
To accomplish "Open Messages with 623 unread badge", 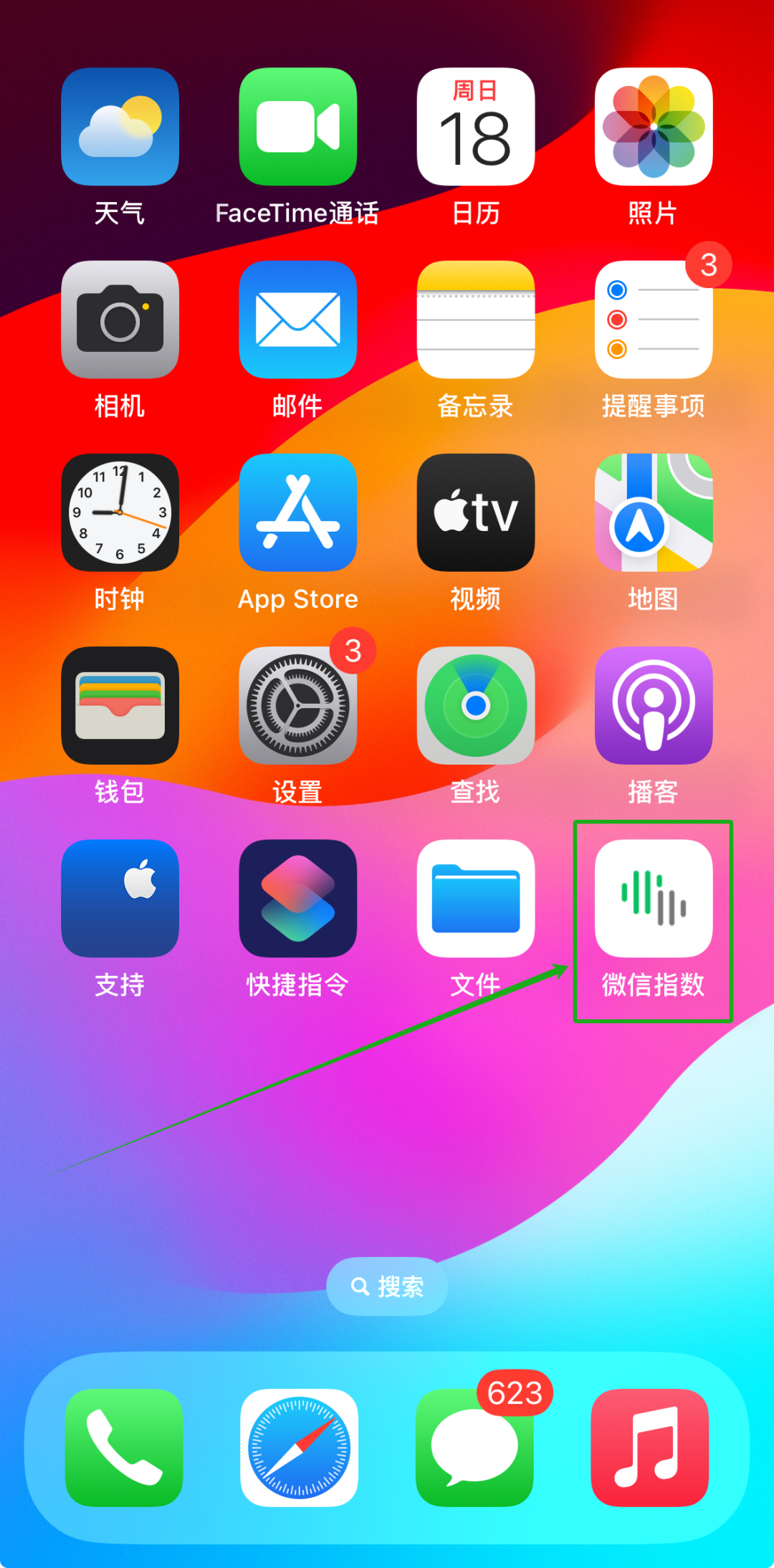I will 474,1448.
